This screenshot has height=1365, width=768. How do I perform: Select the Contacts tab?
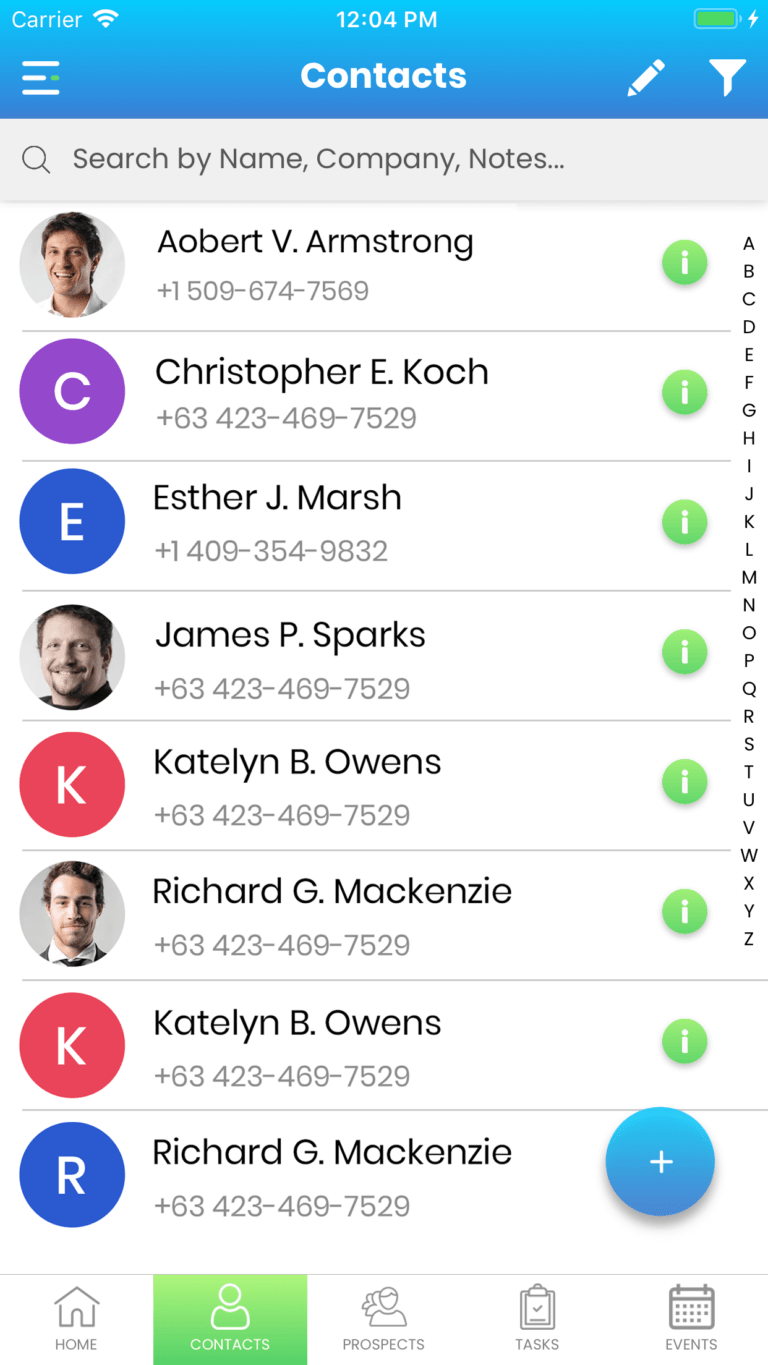click(x=230, y=1319)
